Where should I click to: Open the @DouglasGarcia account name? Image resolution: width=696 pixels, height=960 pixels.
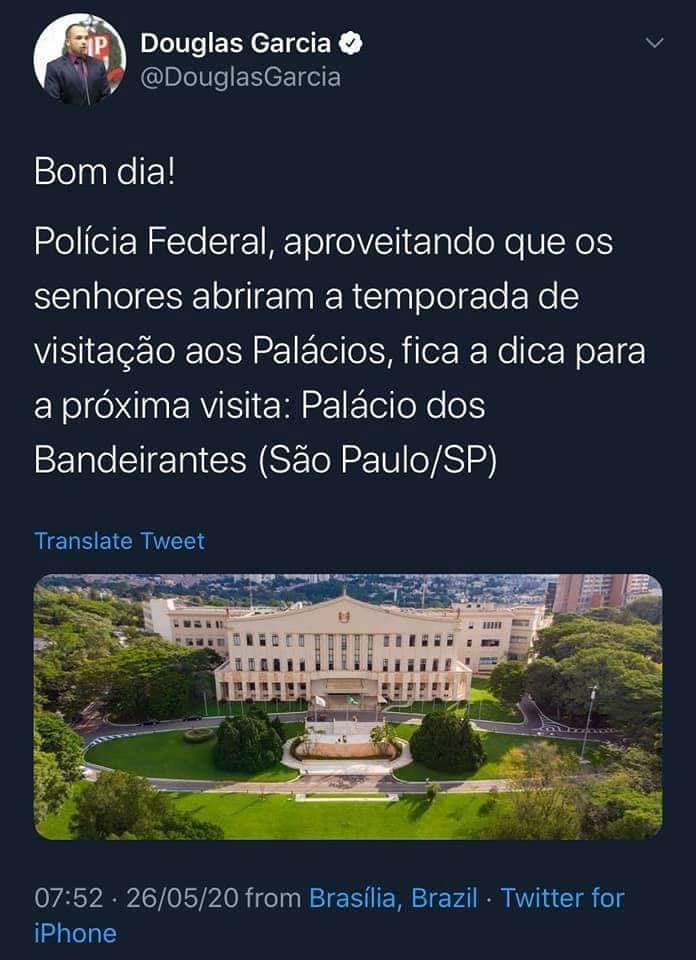pyautogui.click(x=240, y=77)
